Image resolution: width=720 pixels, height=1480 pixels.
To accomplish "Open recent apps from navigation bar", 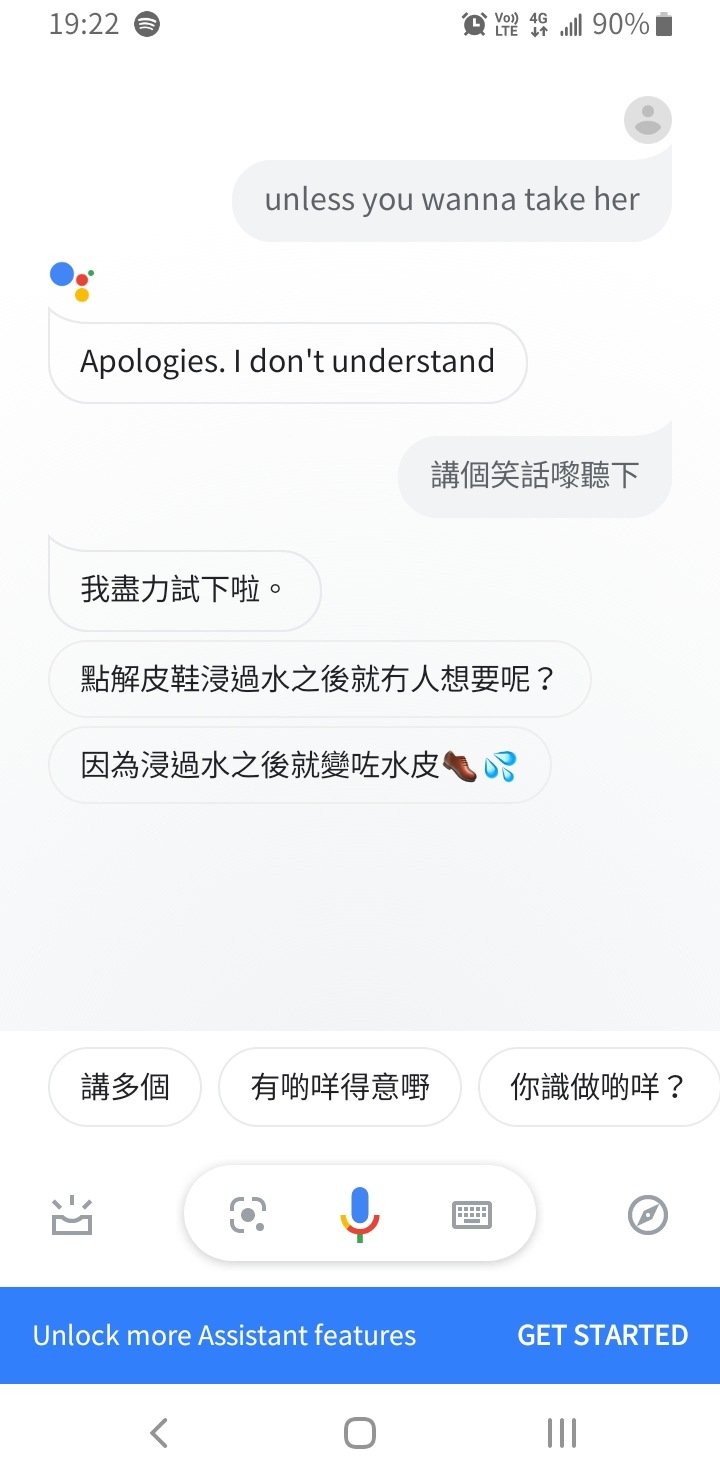I will 562,1433.
